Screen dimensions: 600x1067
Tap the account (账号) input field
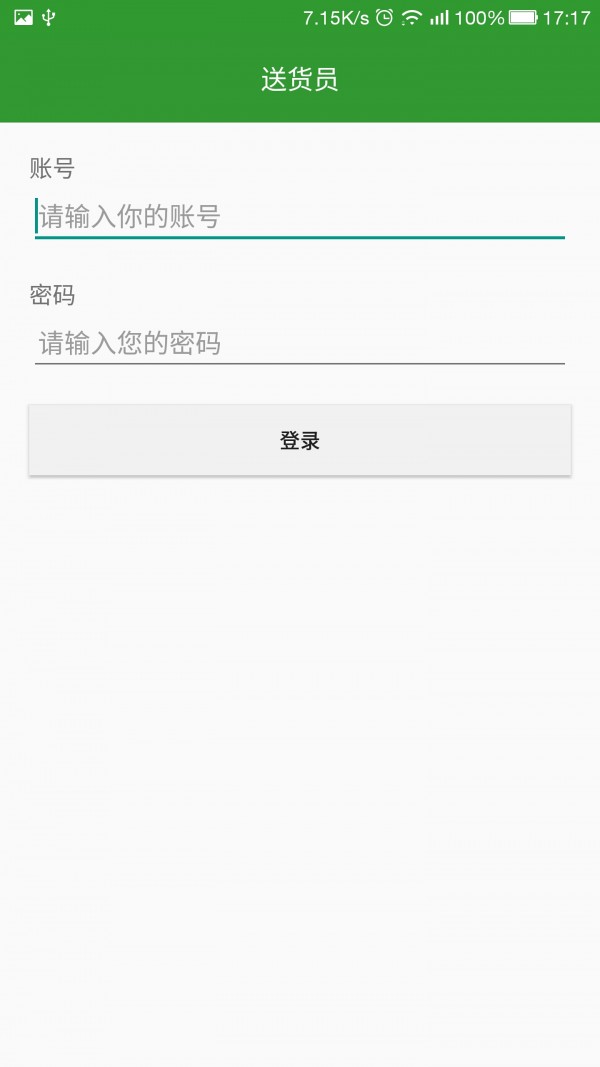coord(300,216)
